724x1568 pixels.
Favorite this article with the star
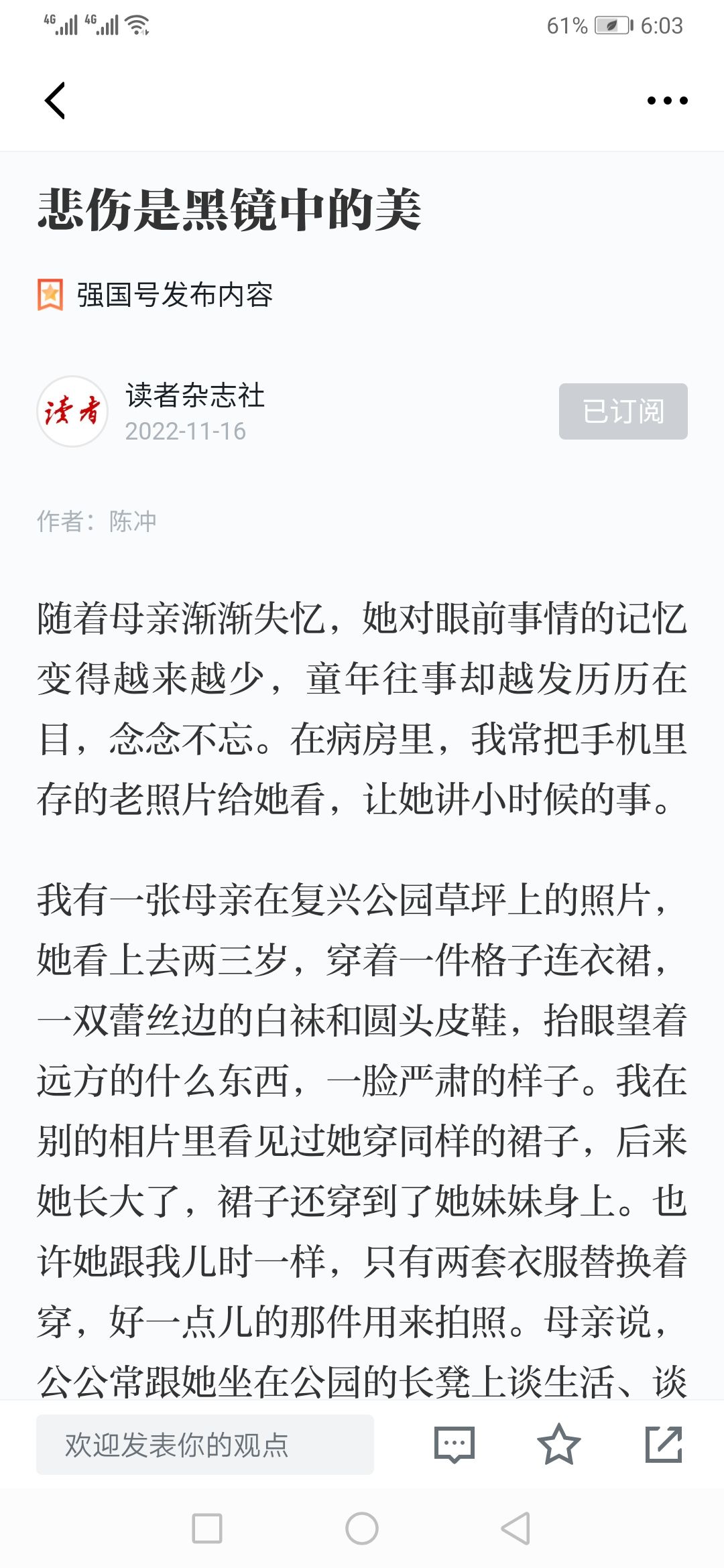tap(558, 1445)
